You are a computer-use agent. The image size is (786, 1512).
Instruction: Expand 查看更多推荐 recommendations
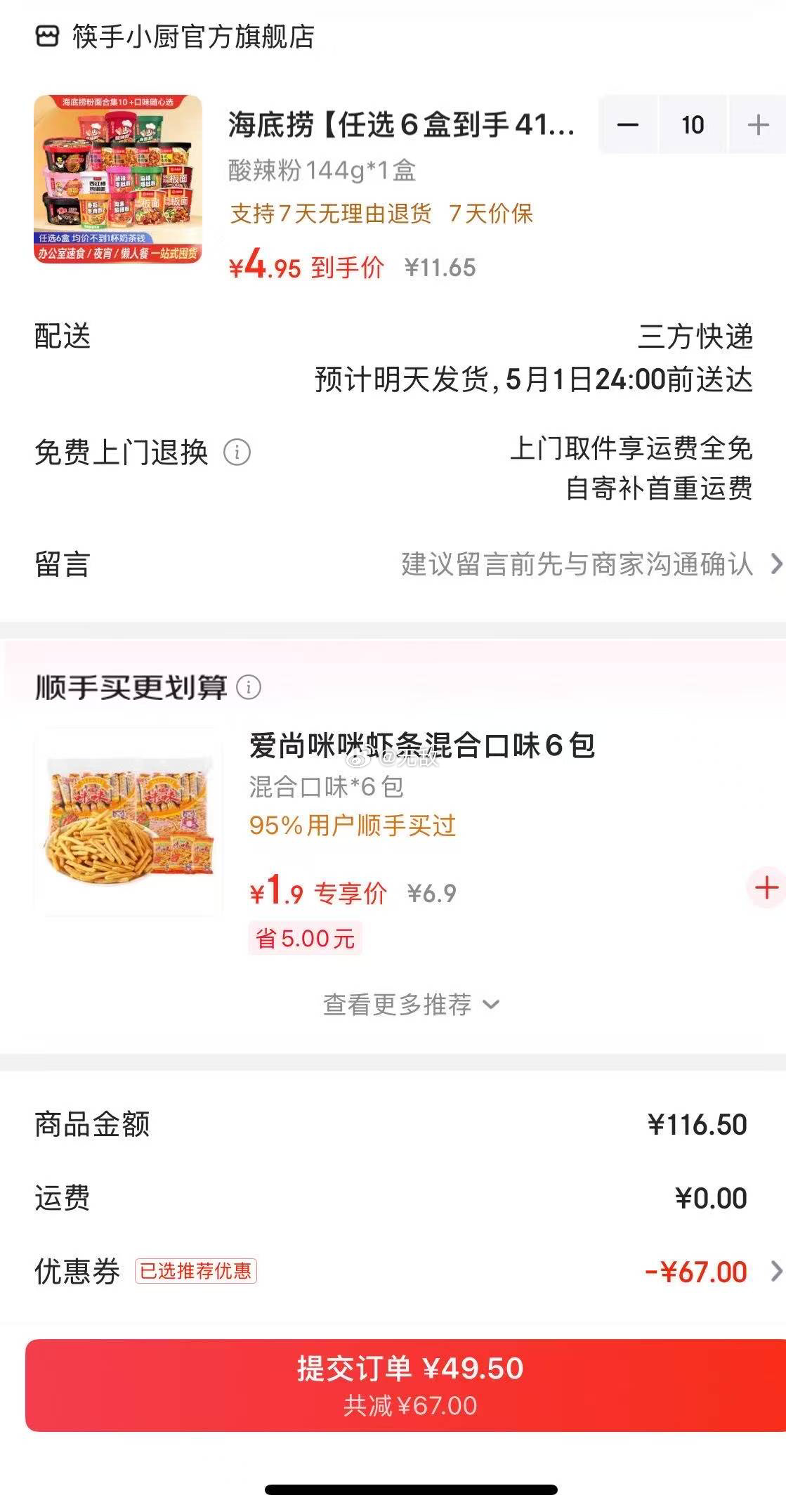coord(411,1005)
